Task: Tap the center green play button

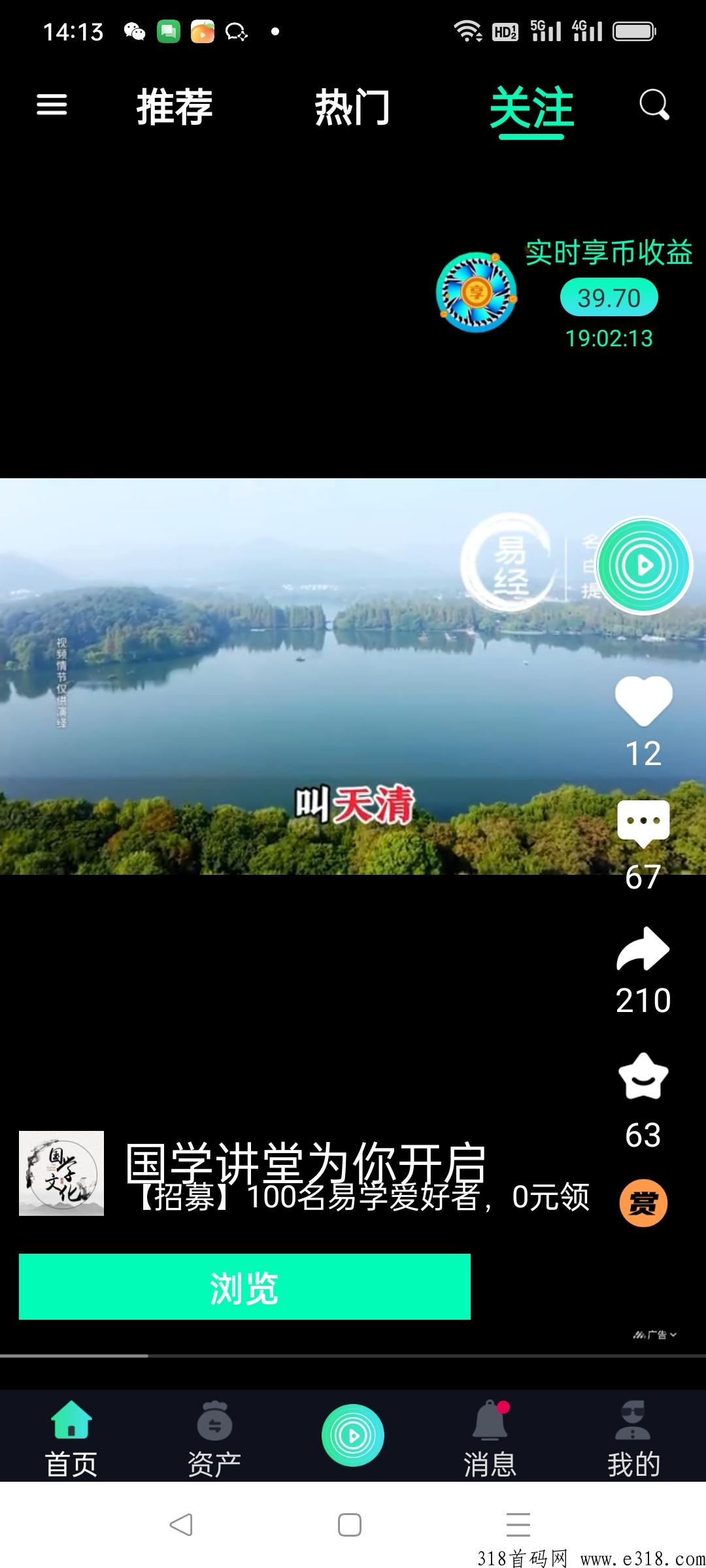Action: [x=353, y=1435]
